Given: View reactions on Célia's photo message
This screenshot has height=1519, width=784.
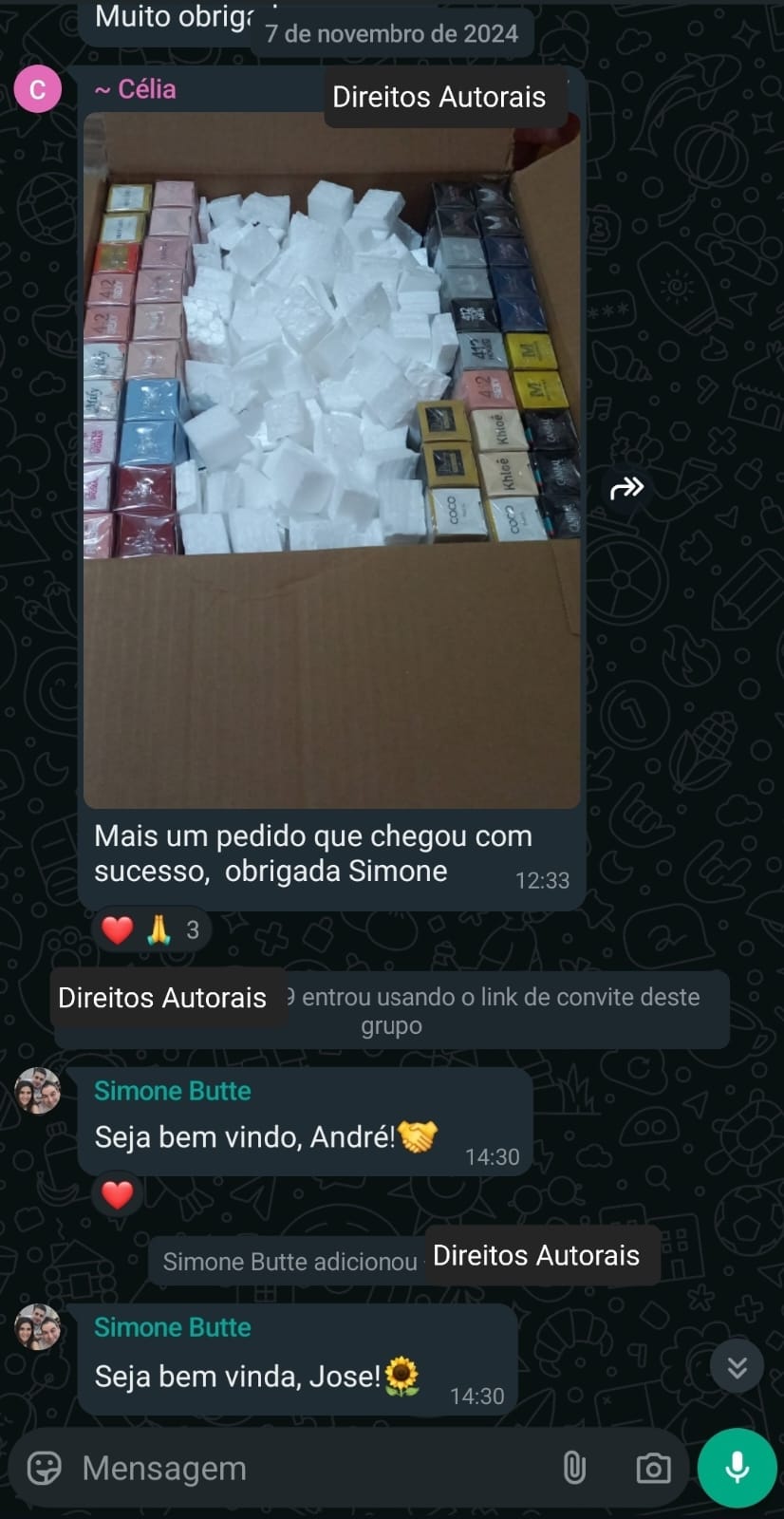Looking at the screenshot, I should [x=152, y=929].
